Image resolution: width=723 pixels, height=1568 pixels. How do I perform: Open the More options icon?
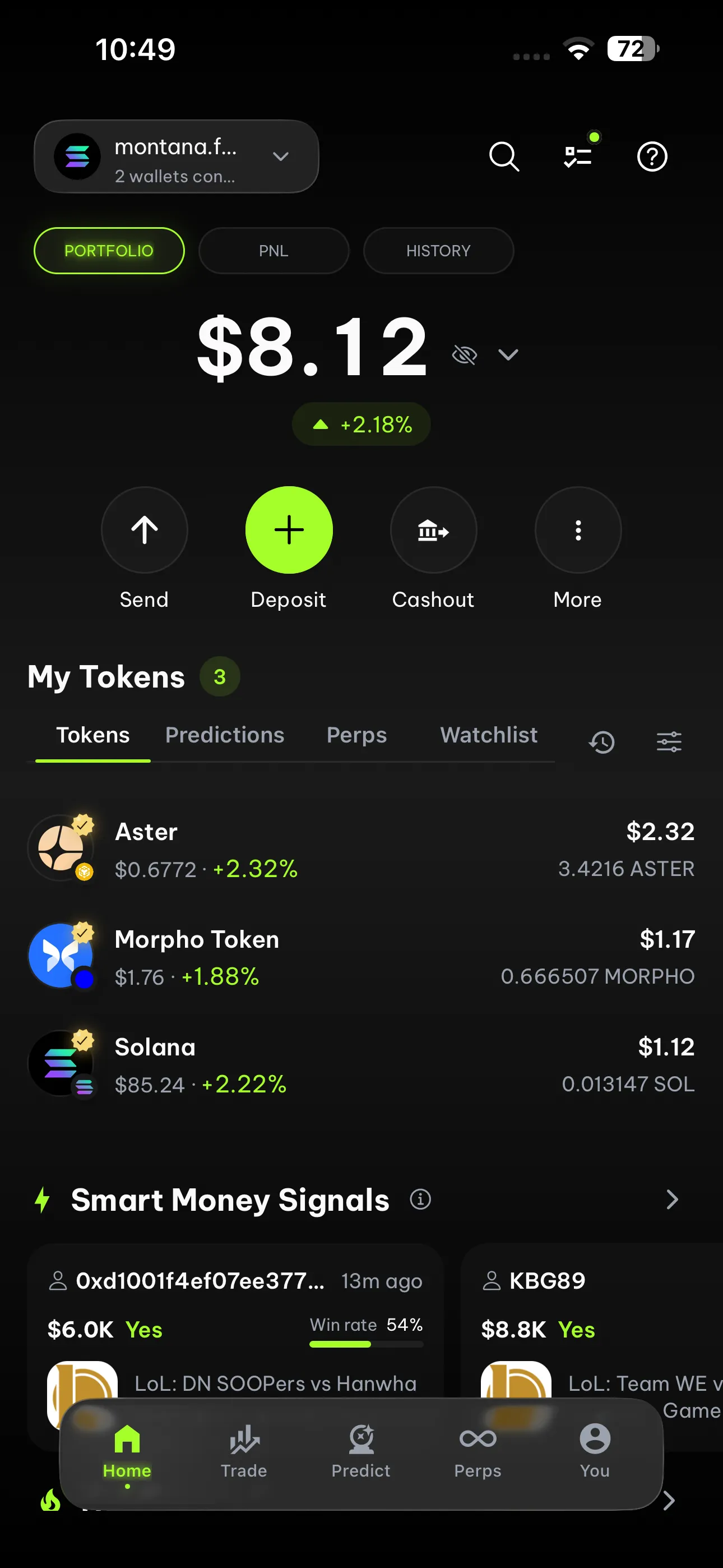coord(577,529)
